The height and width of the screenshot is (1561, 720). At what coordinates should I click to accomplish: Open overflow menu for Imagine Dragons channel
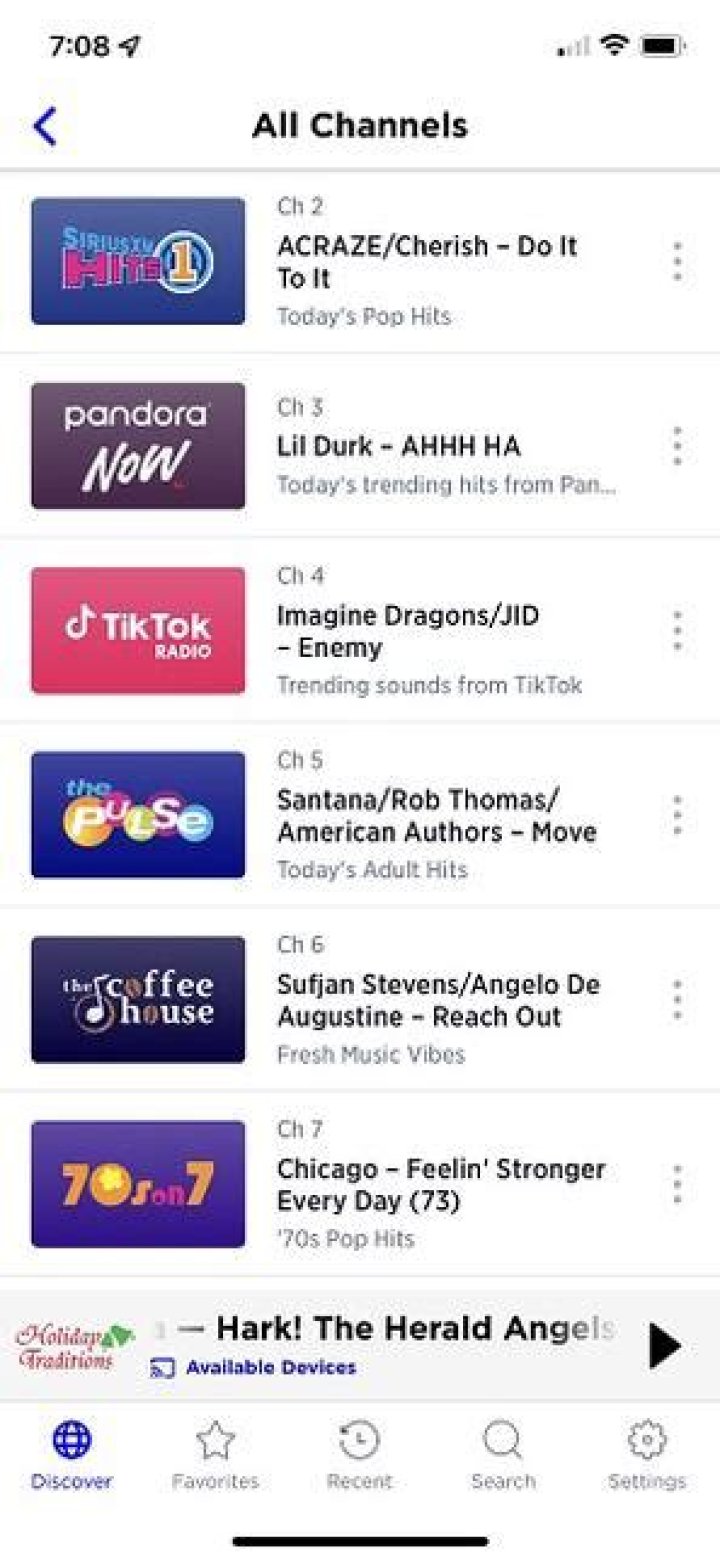pyautogui.click(x=677, y=631)
